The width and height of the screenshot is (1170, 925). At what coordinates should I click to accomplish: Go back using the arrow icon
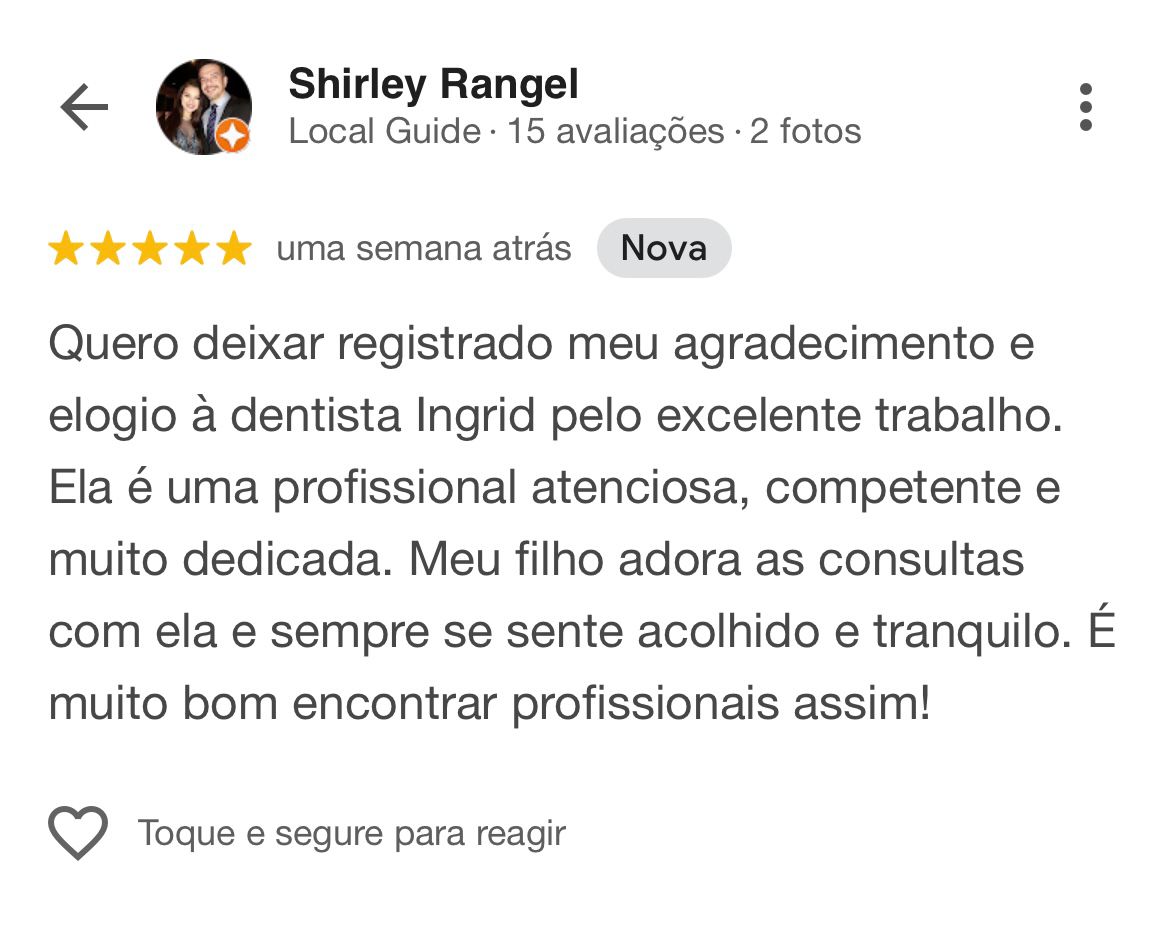pyautogui.click(x=84, y=107)
